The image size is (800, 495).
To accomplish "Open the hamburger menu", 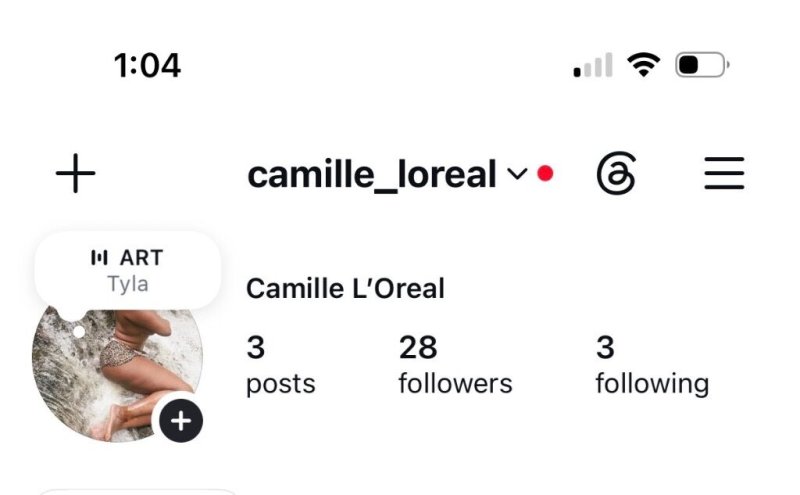I will point(724,174).
